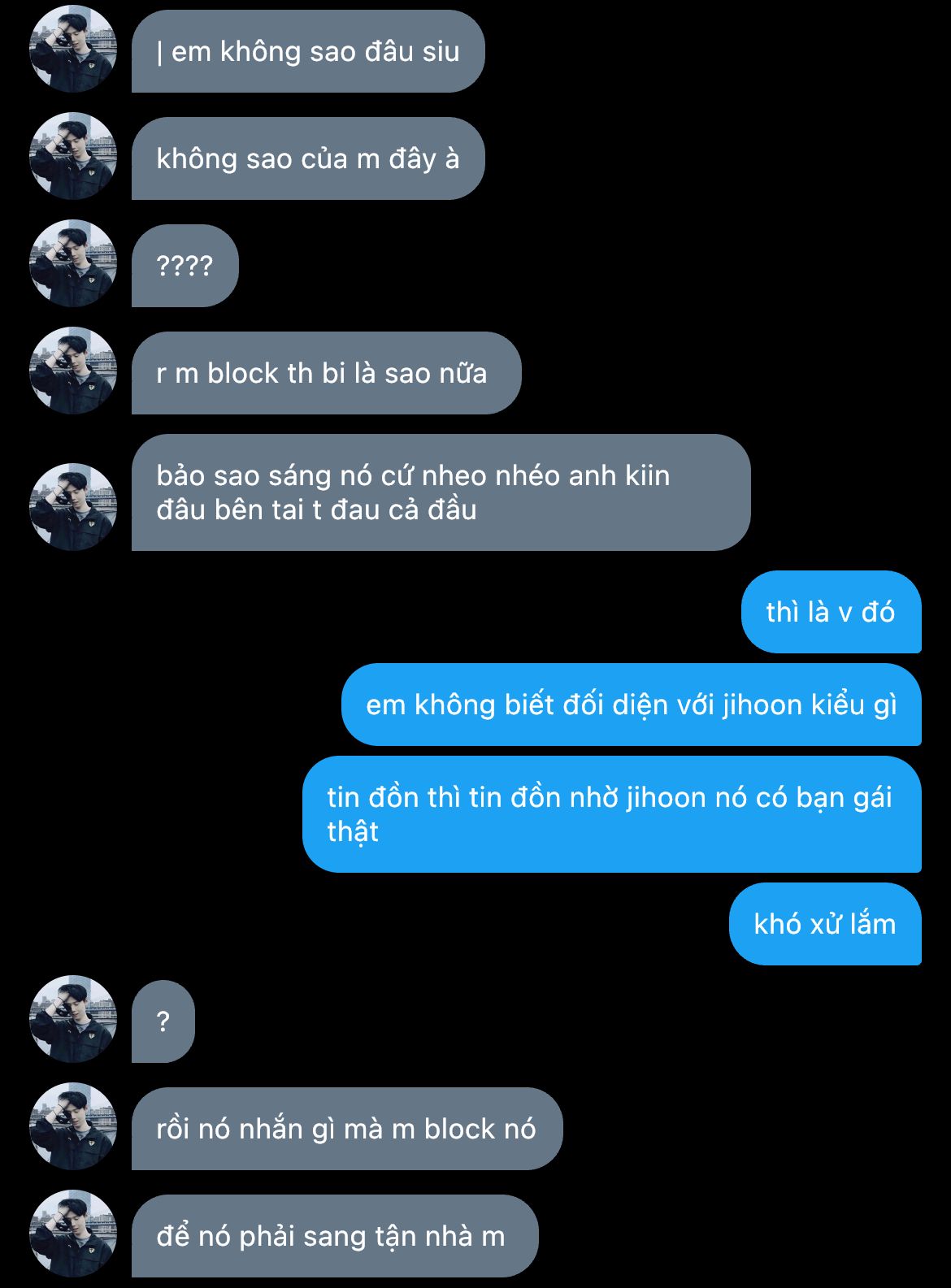Image resolution: width=951 pixels, height=1288 pixels.
Task: Open profile picture beside "r m block th bi"
Action: pos(73,371)
